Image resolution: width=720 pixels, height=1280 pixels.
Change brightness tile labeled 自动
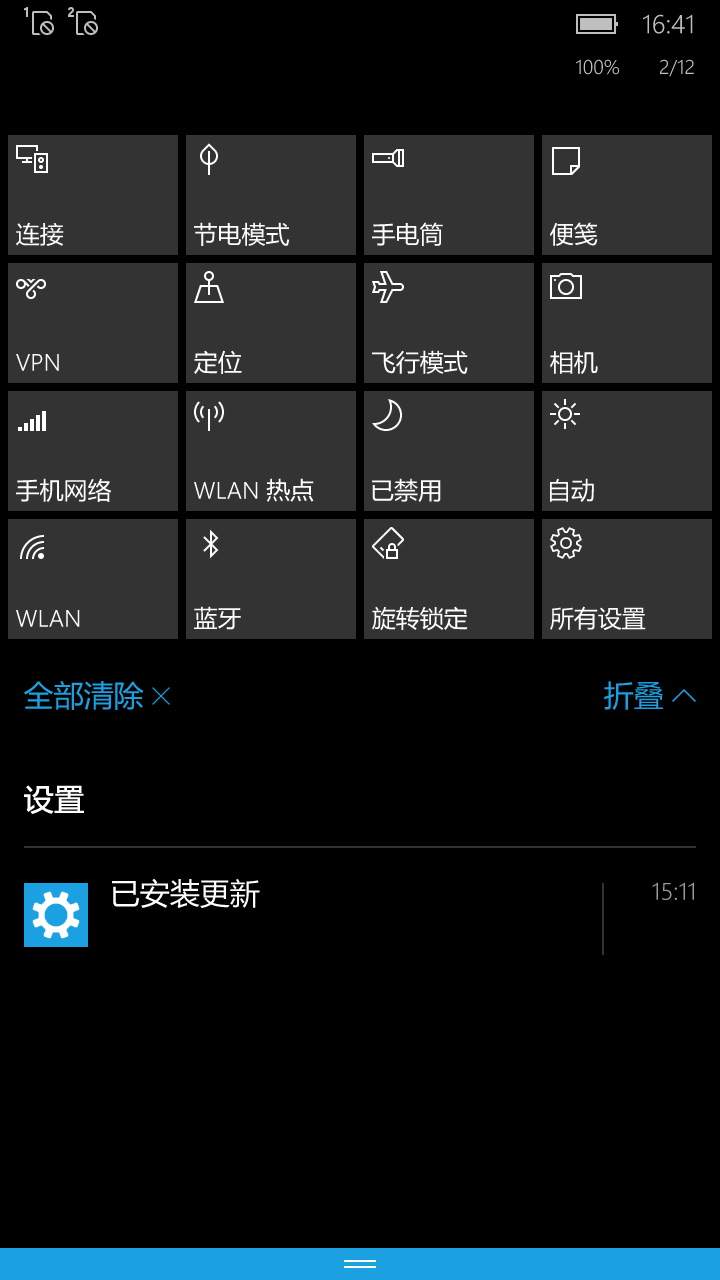click(x=627, y=451)
